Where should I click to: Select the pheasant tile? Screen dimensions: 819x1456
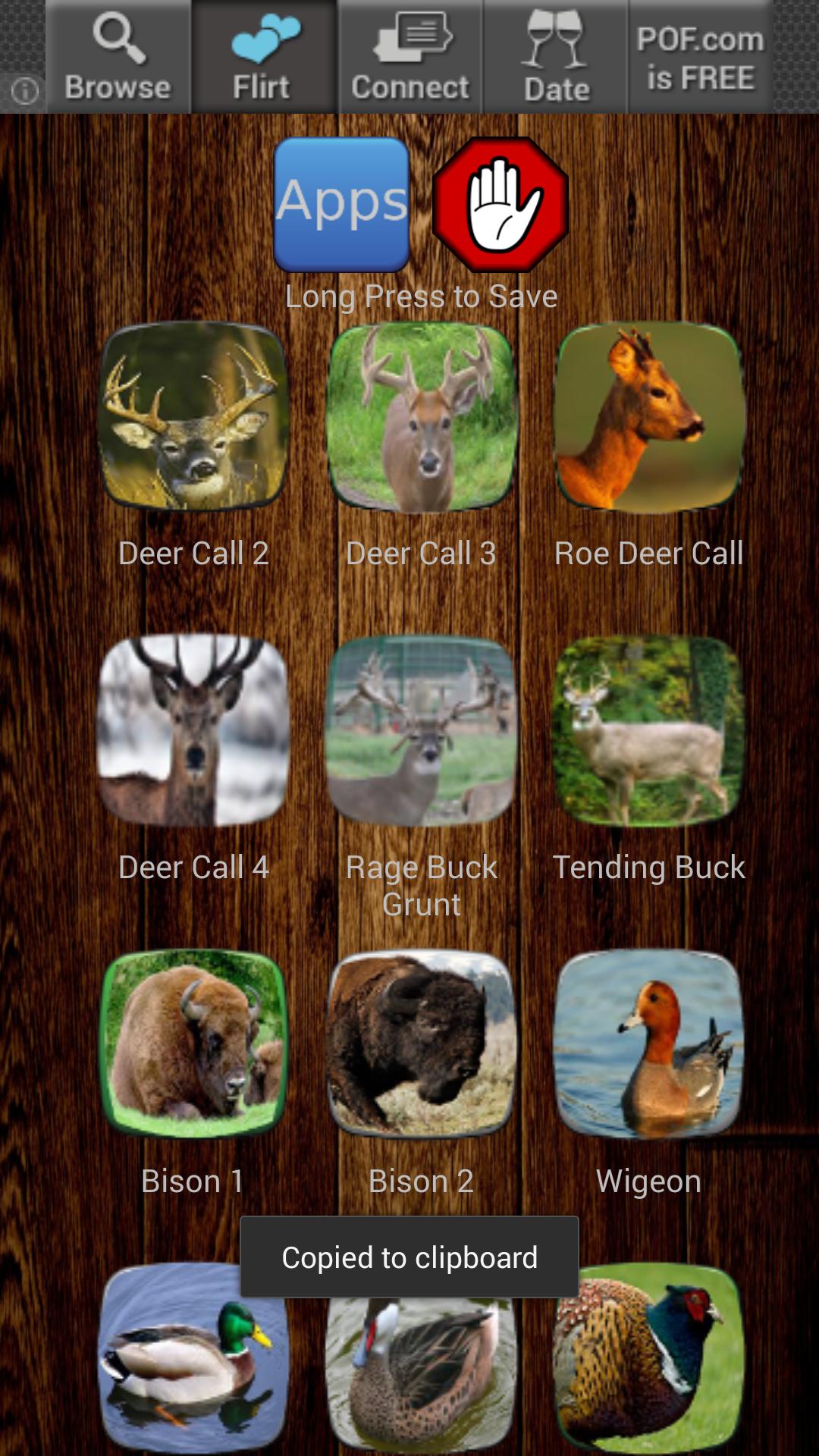coord(649,1357)
